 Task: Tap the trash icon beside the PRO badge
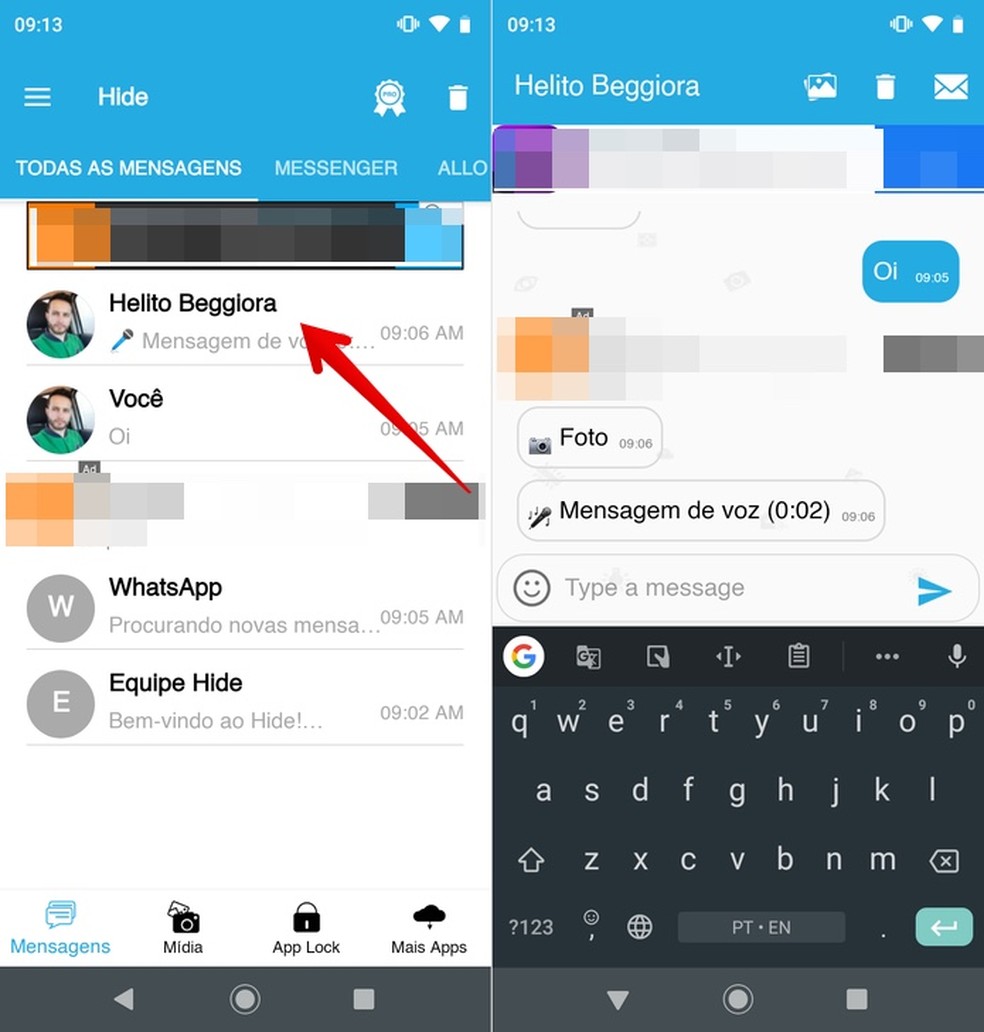tap(457, 97)
